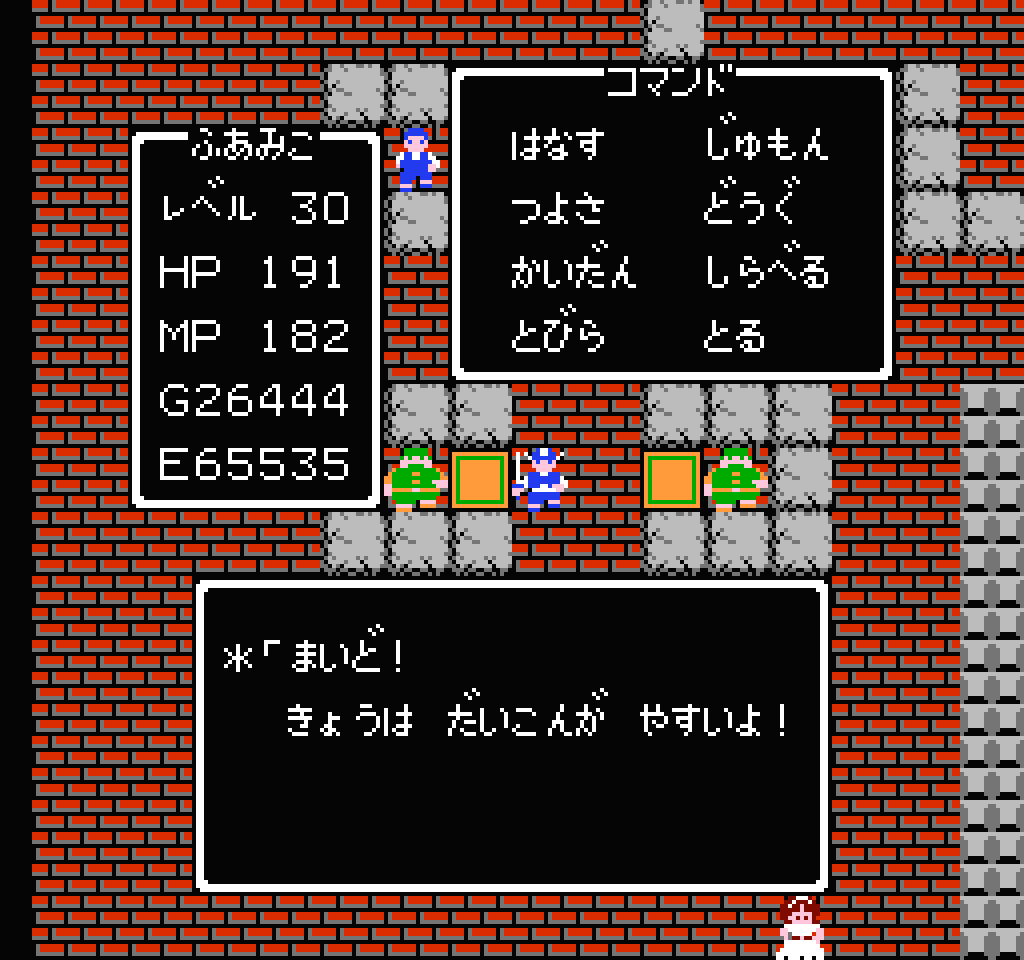The width and height of the screenshot is (1024, 960).
Task: Select the とびら command
Action: point(558,336)
